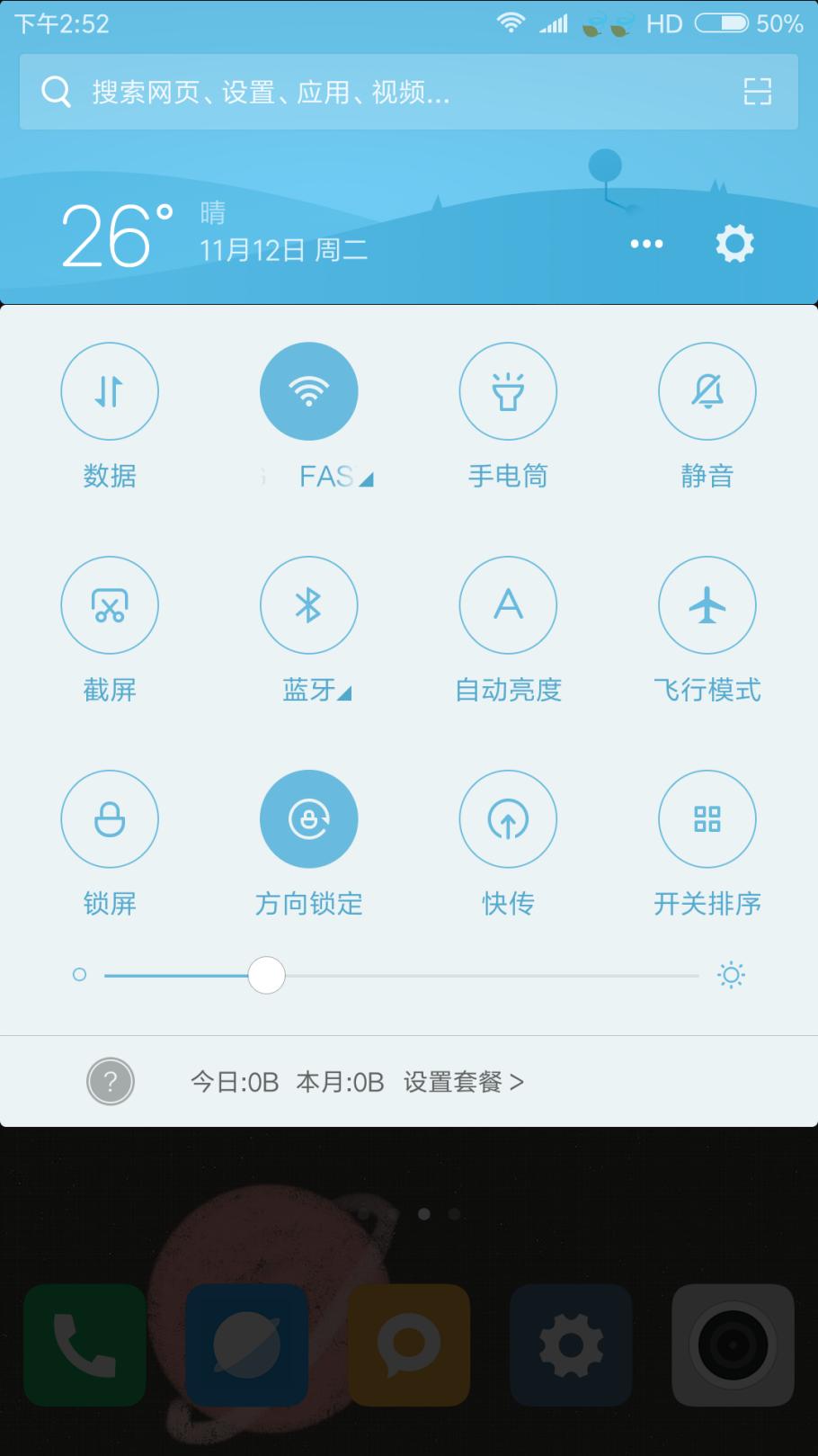Open 设置套餐 data plan settings
The height and width of the screenshot is (1456, 818).
tap(464, 1081)
